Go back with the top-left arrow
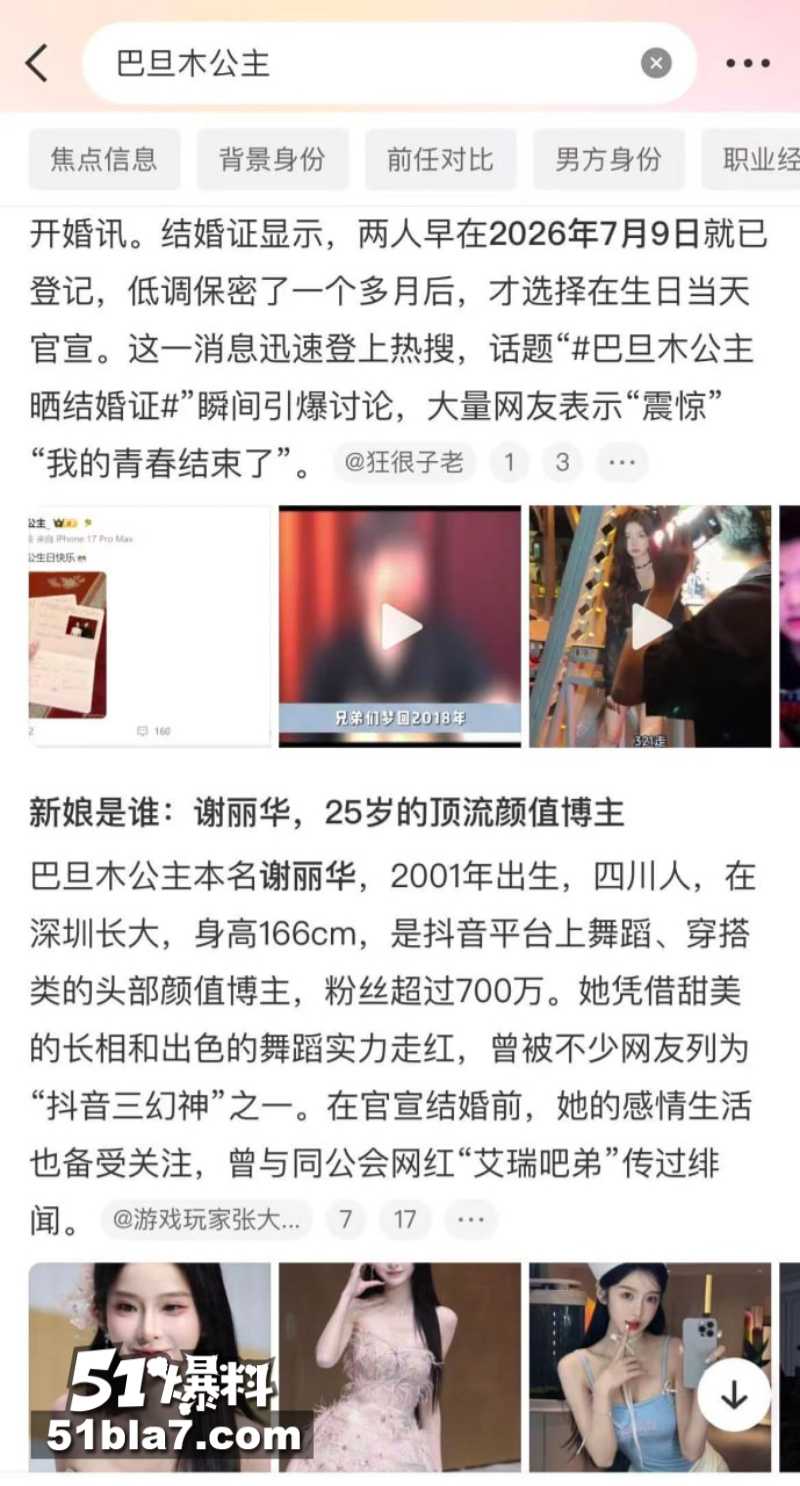 [37, 63]
